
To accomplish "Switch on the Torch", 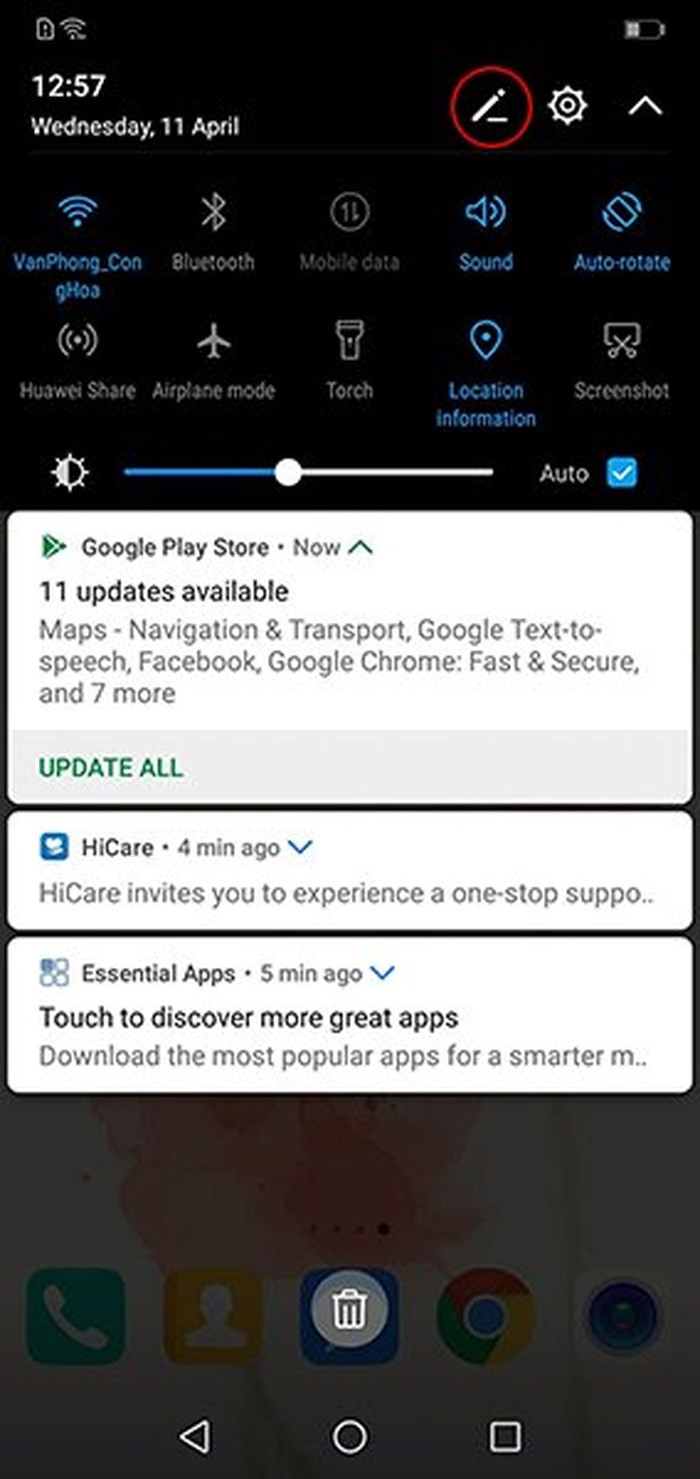I will (x=349, y=342).
